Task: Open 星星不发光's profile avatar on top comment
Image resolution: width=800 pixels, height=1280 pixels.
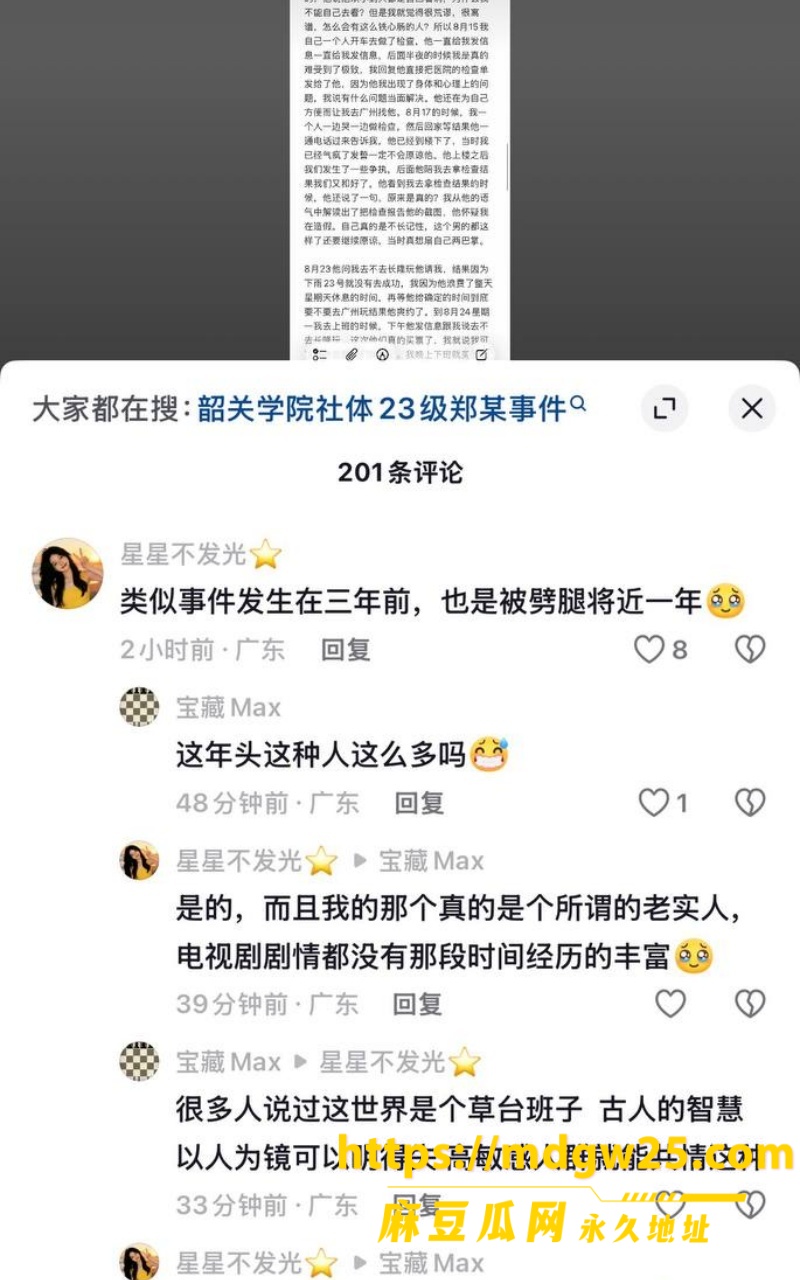Action: tap(68, 573)
